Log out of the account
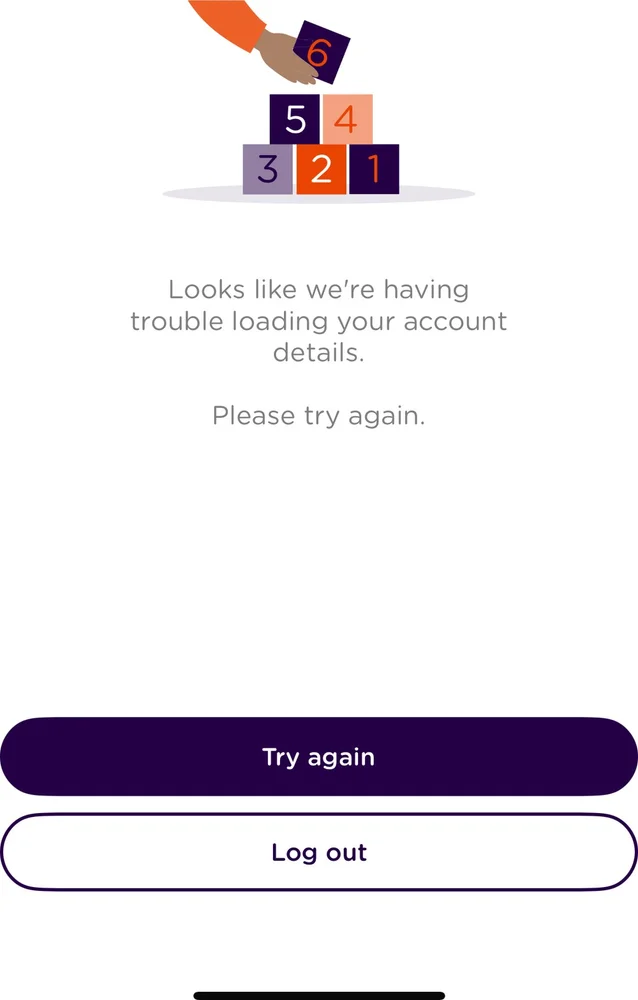 point(319,853)
